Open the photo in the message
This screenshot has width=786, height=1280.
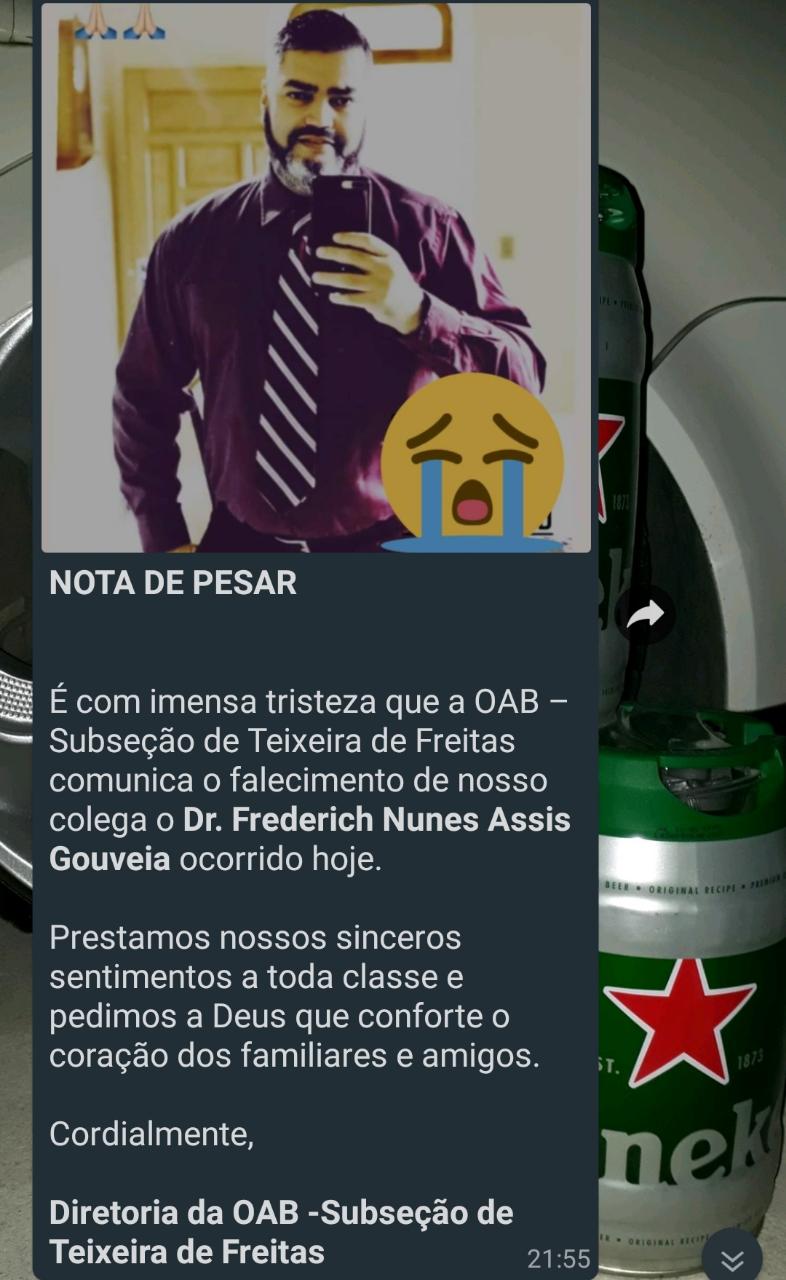316,278
